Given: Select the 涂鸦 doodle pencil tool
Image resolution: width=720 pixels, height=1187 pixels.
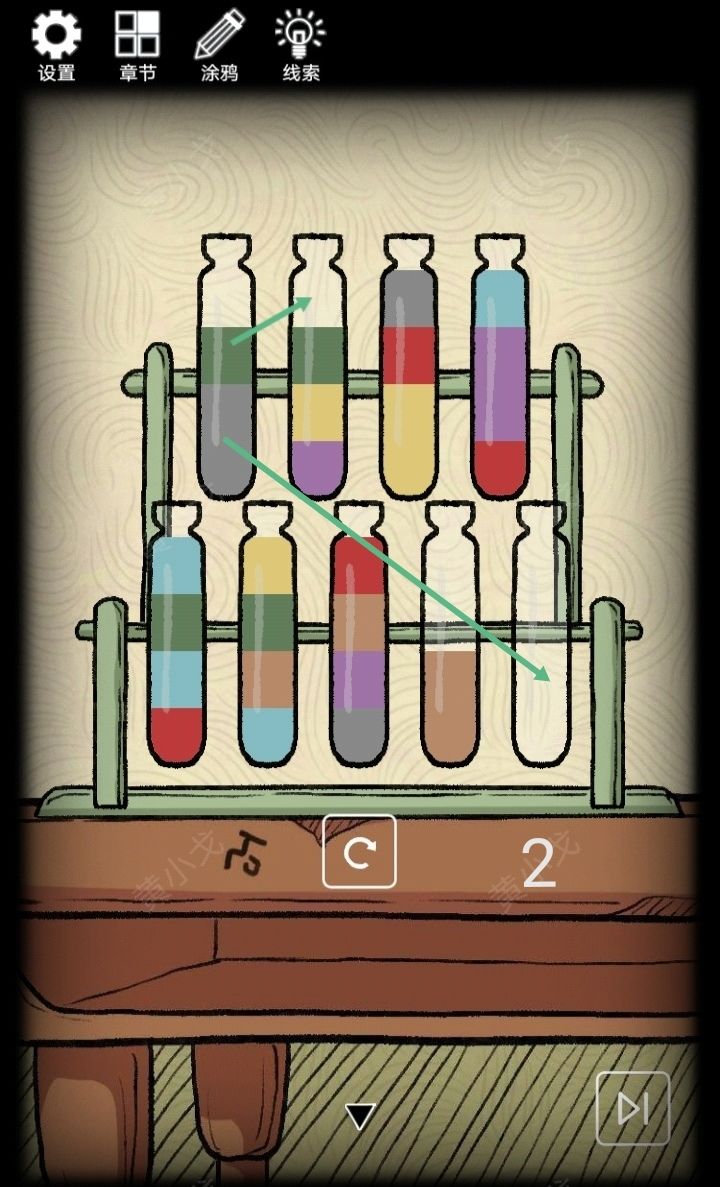Looking at the screenshot, I should click(x=220, y=40).
